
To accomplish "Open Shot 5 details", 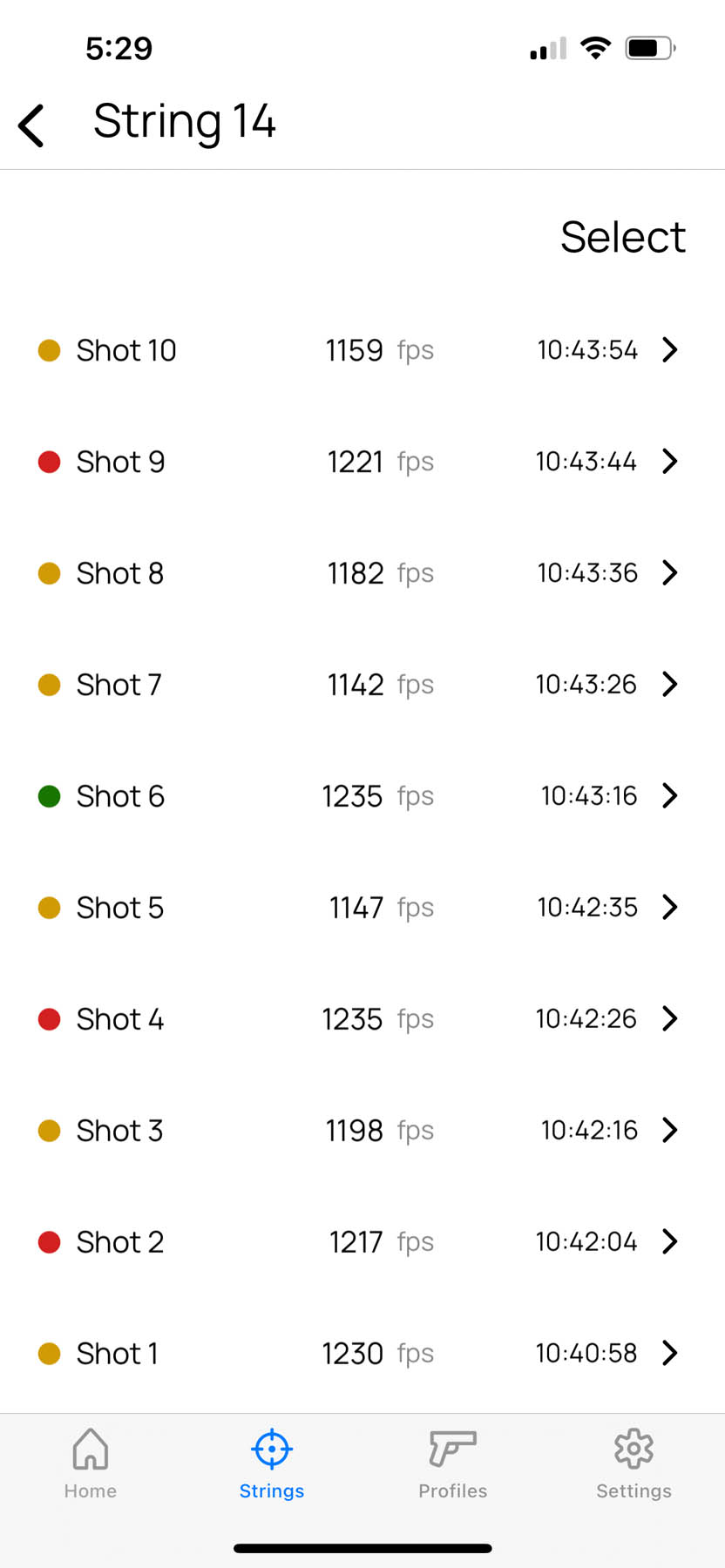I will (x=362, y=908).
